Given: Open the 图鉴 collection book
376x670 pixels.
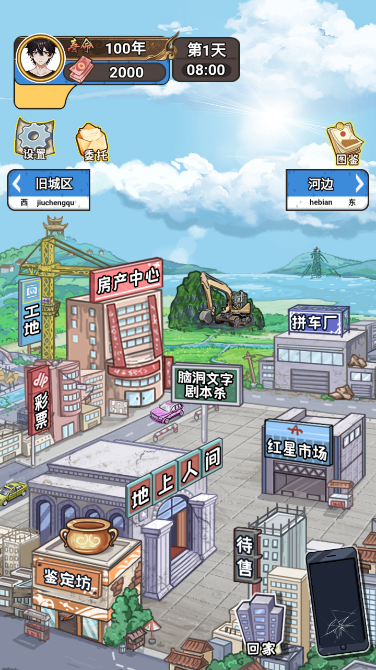Looking at the screenshot, I should (x=345, y=144).
